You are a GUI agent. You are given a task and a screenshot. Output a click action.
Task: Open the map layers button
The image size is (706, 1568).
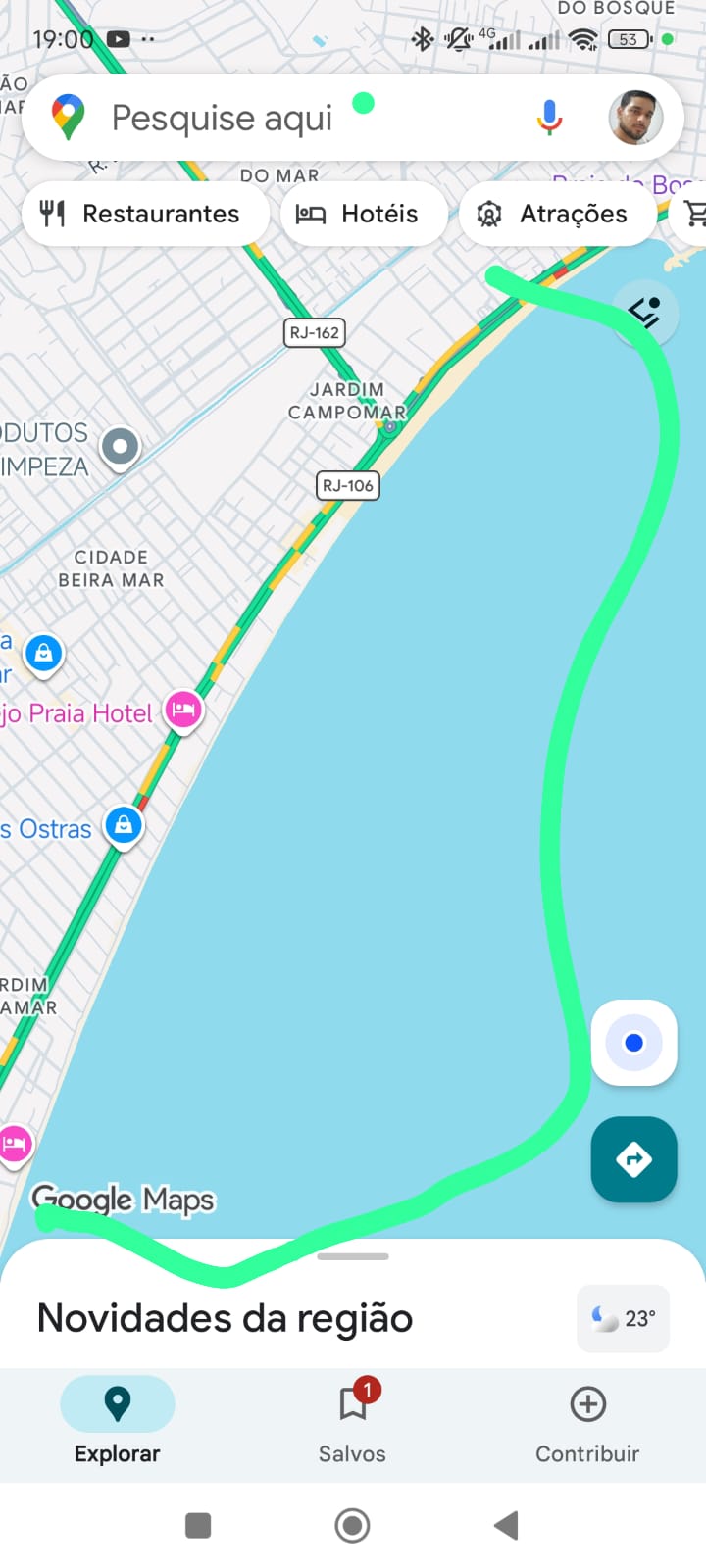(x=644, y=313)
